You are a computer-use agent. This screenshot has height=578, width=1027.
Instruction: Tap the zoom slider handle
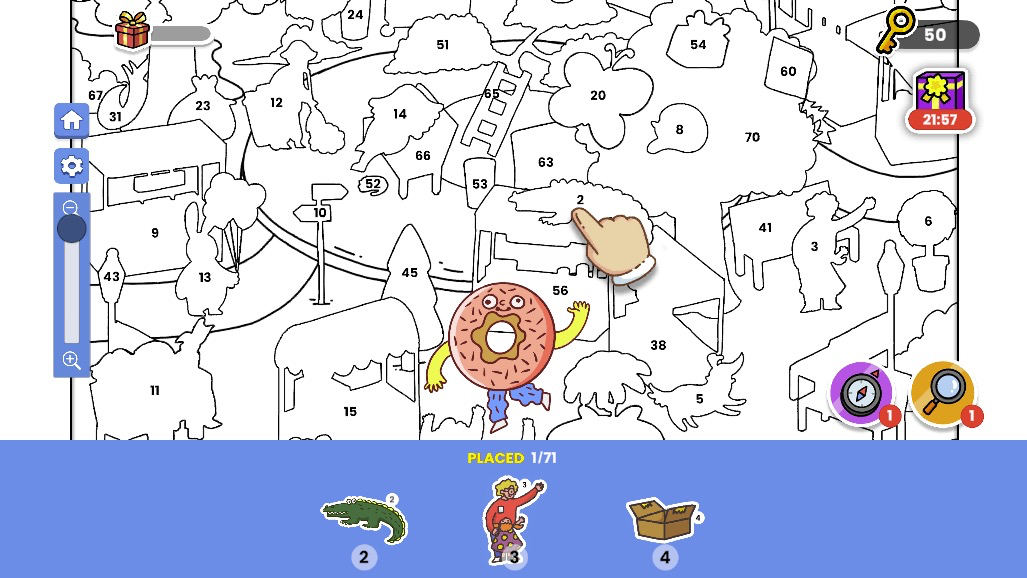[72, 229]
